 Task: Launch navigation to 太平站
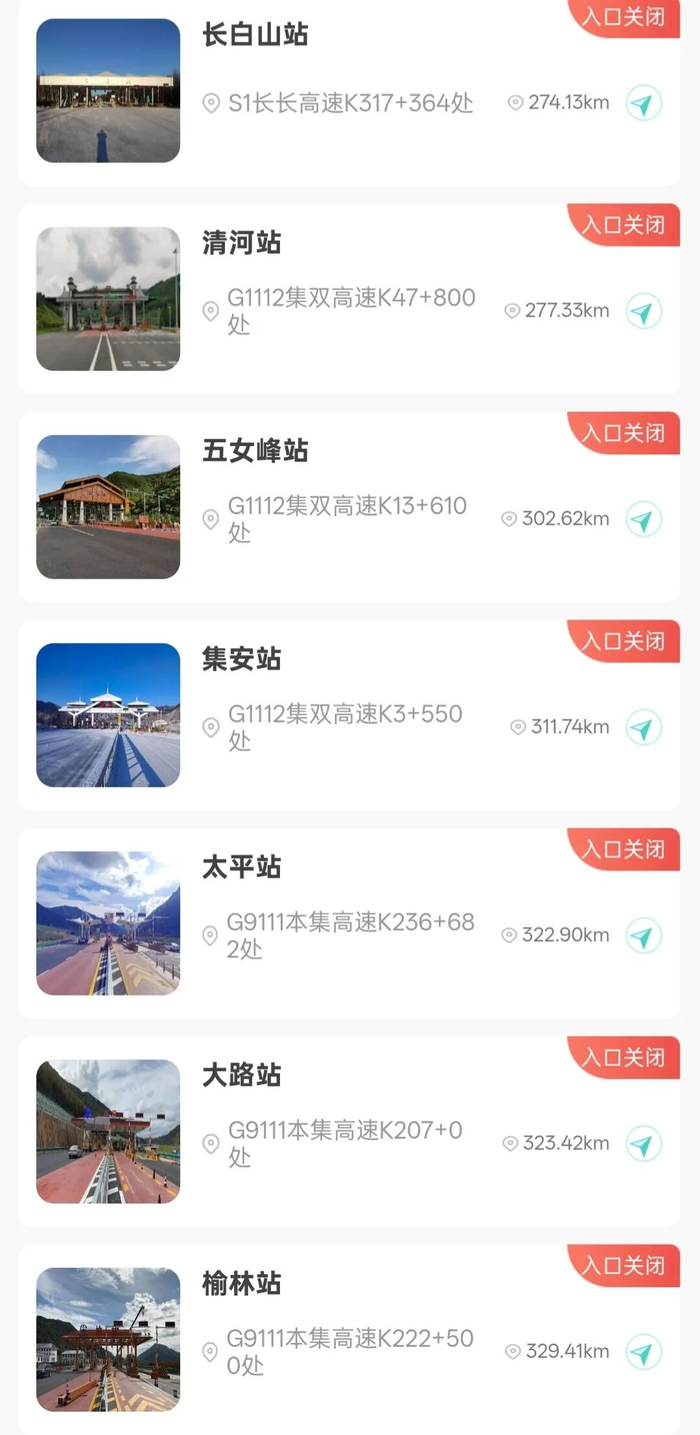644,936
